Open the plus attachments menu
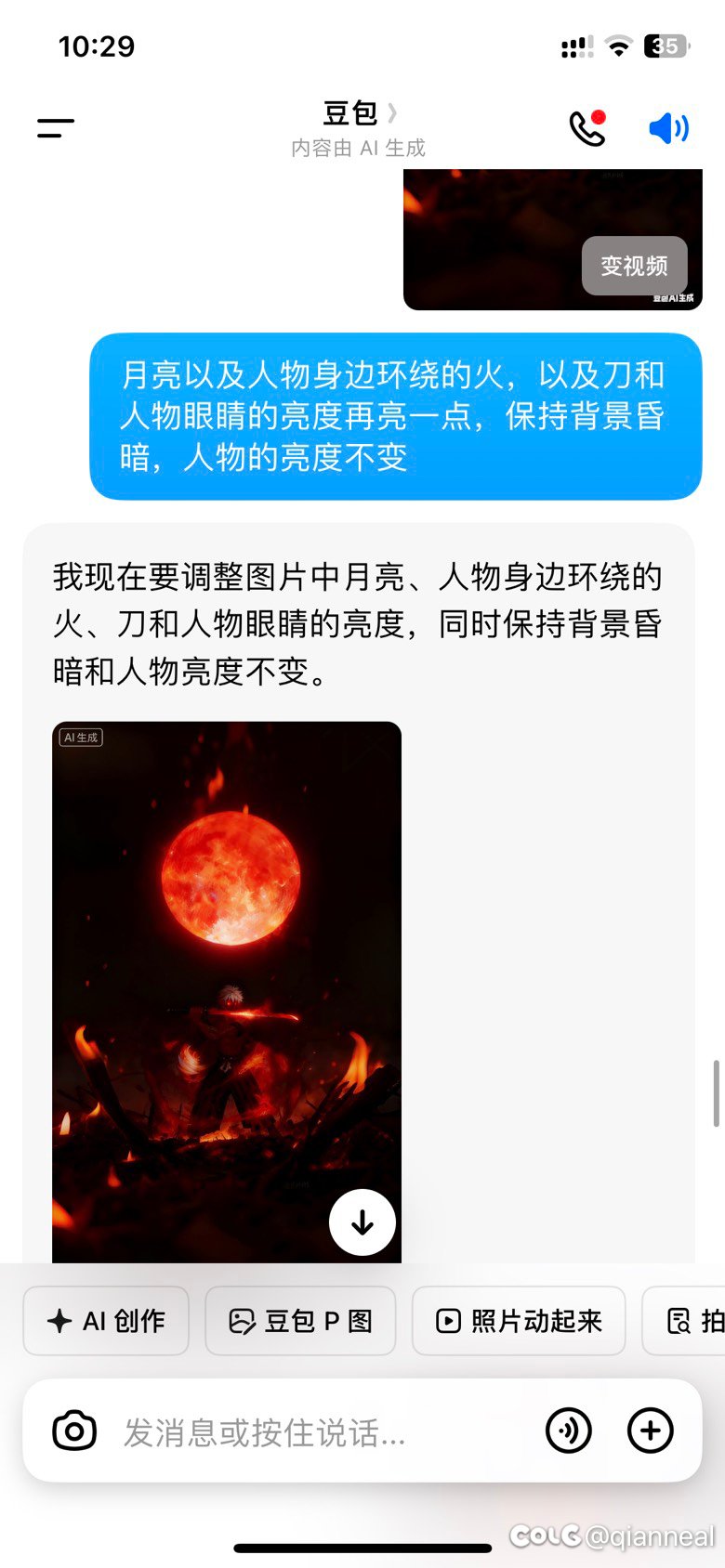The width and height of the screenshot is (725, 1568). click(x=651, y=1431)
